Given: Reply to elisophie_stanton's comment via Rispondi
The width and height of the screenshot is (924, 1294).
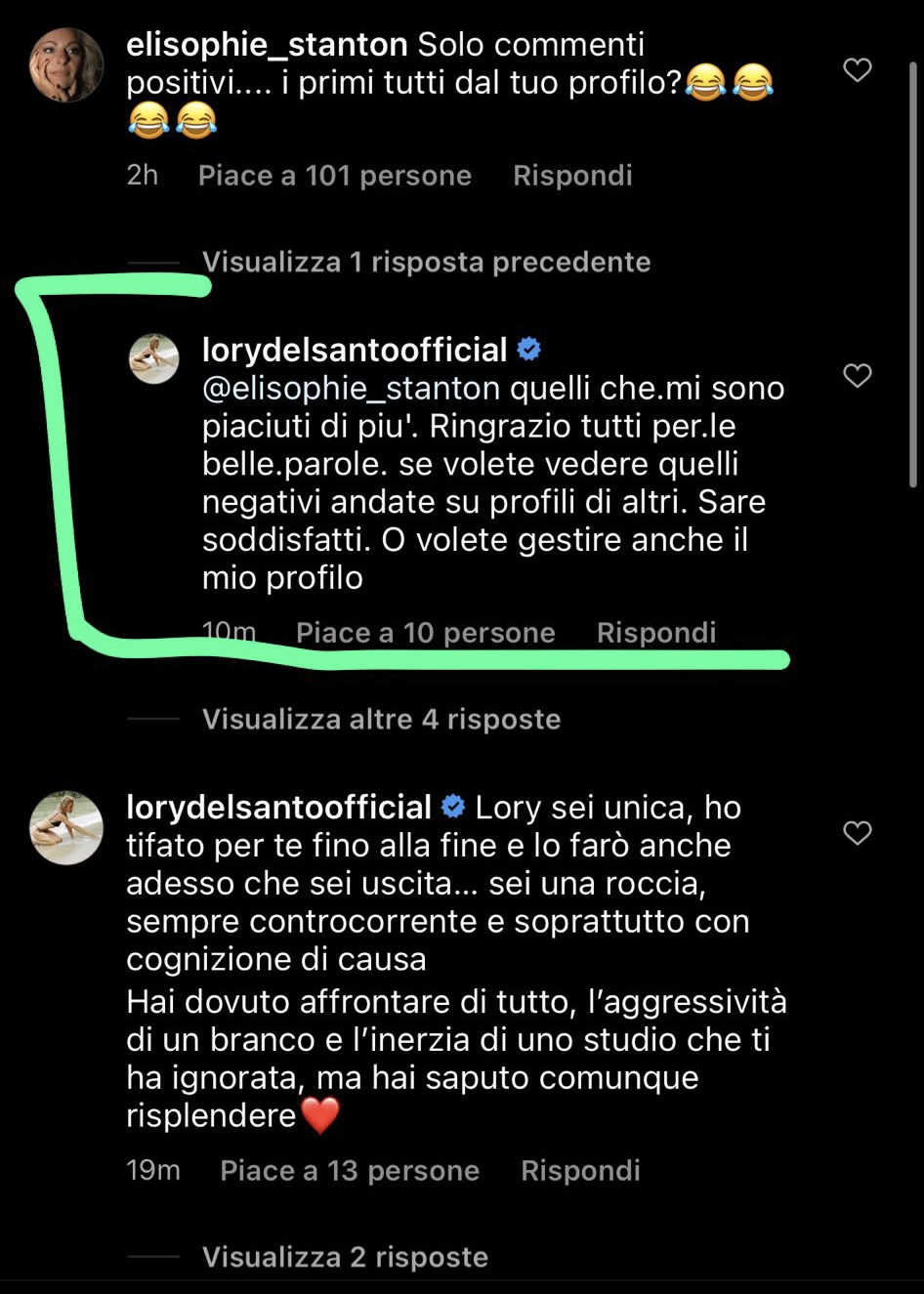Looking at the screenshot, I should [572, 176].
